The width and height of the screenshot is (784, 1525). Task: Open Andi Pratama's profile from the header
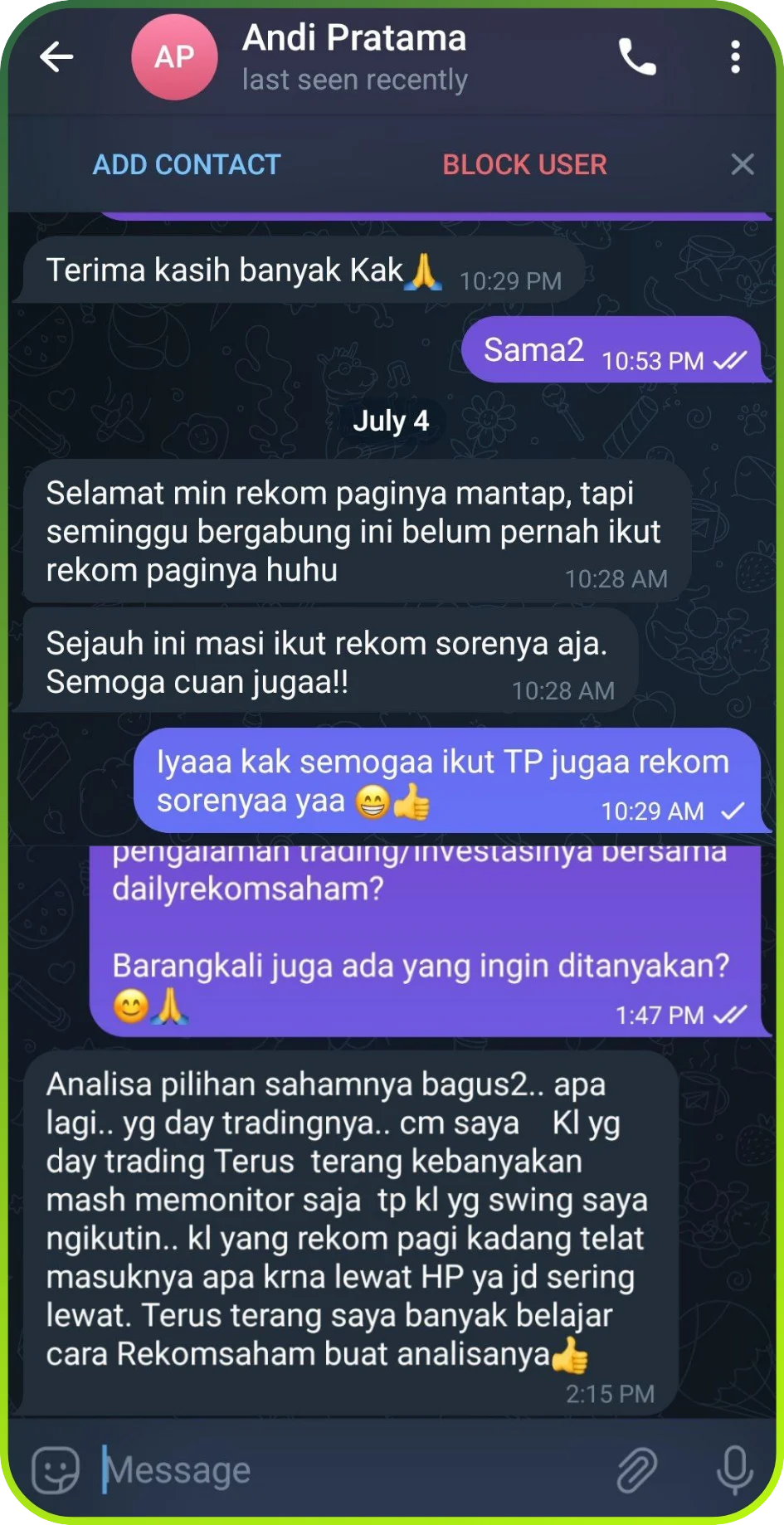coord(354,56)
